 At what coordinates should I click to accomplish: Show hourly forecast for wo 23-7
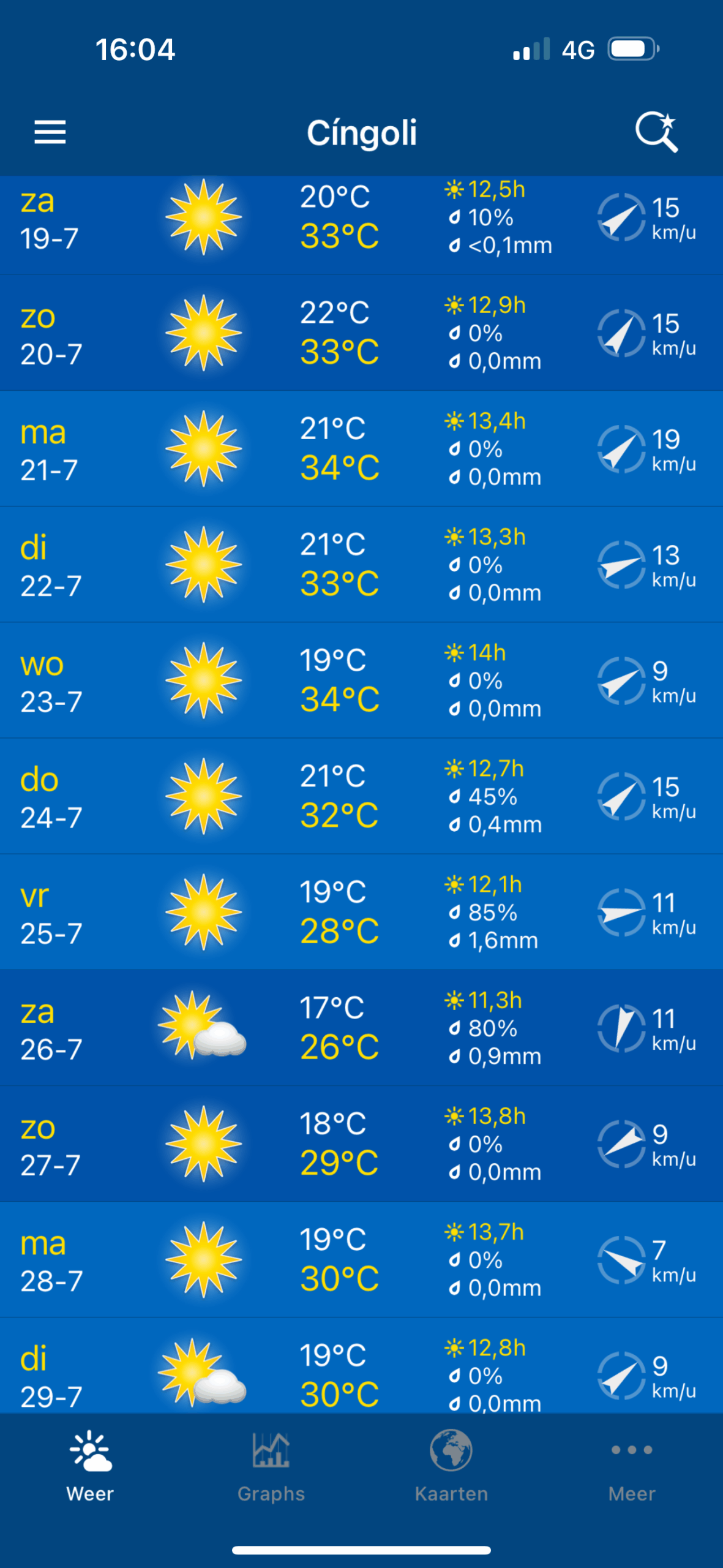(361, 680)
